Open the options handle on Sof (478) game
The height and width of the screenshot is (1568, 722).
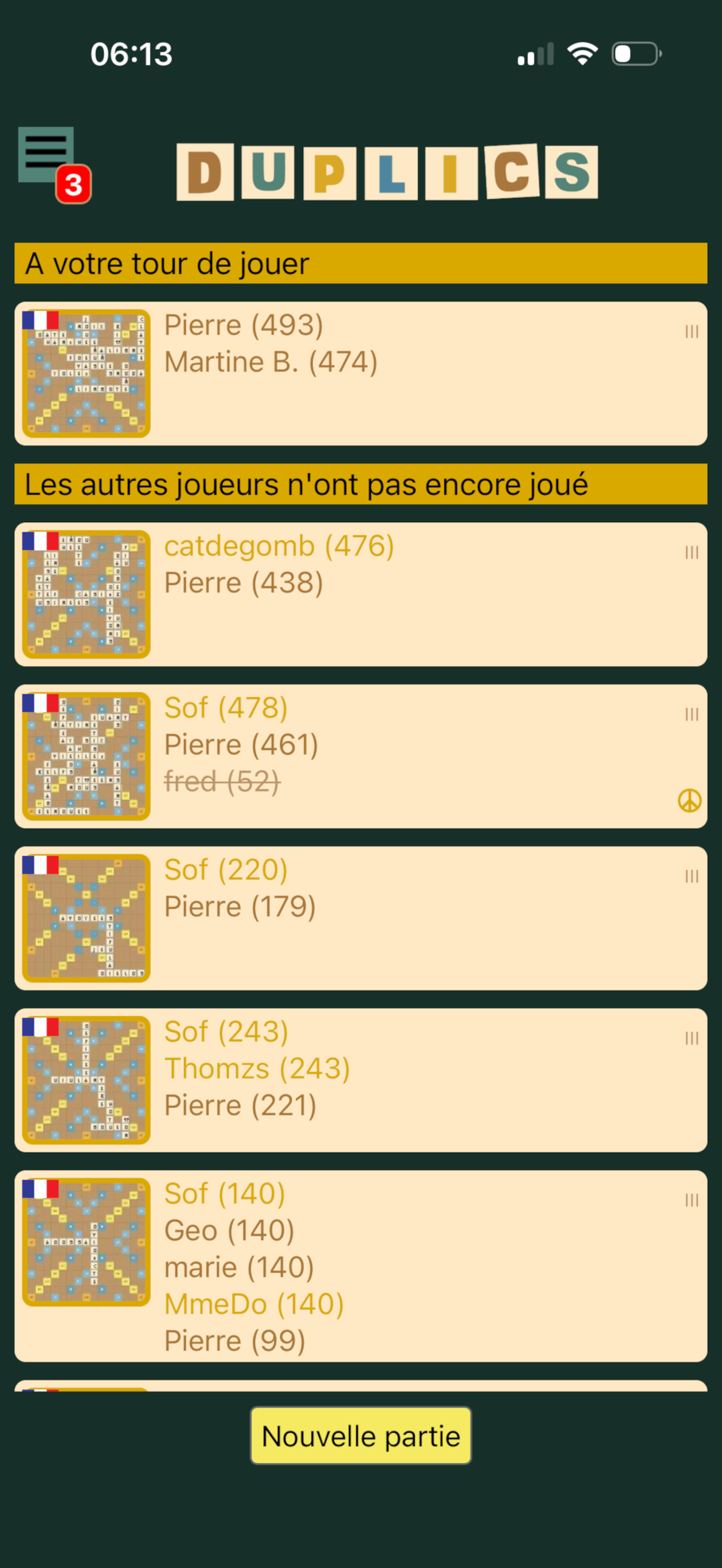point(691,714)
